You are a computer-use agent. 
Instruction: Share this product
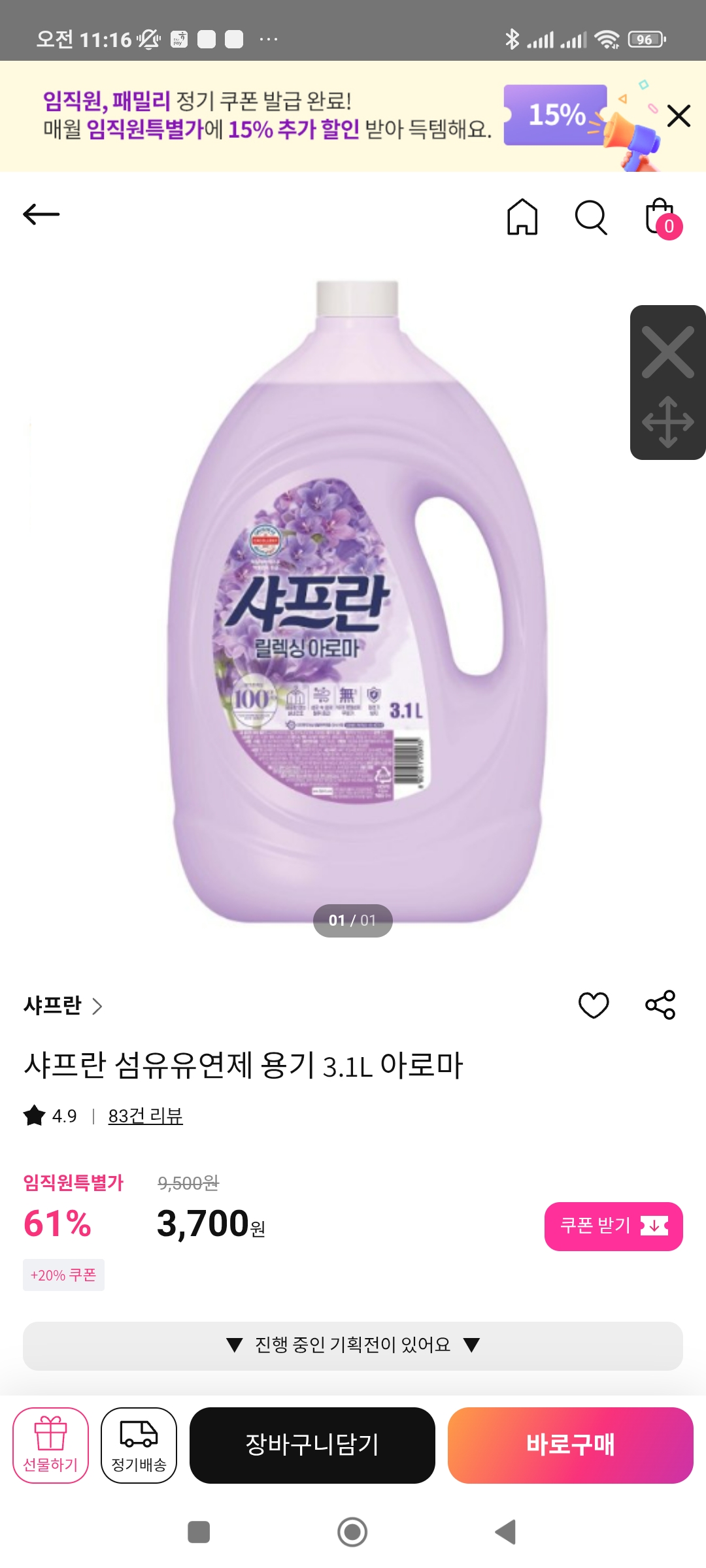(660, 1005)
